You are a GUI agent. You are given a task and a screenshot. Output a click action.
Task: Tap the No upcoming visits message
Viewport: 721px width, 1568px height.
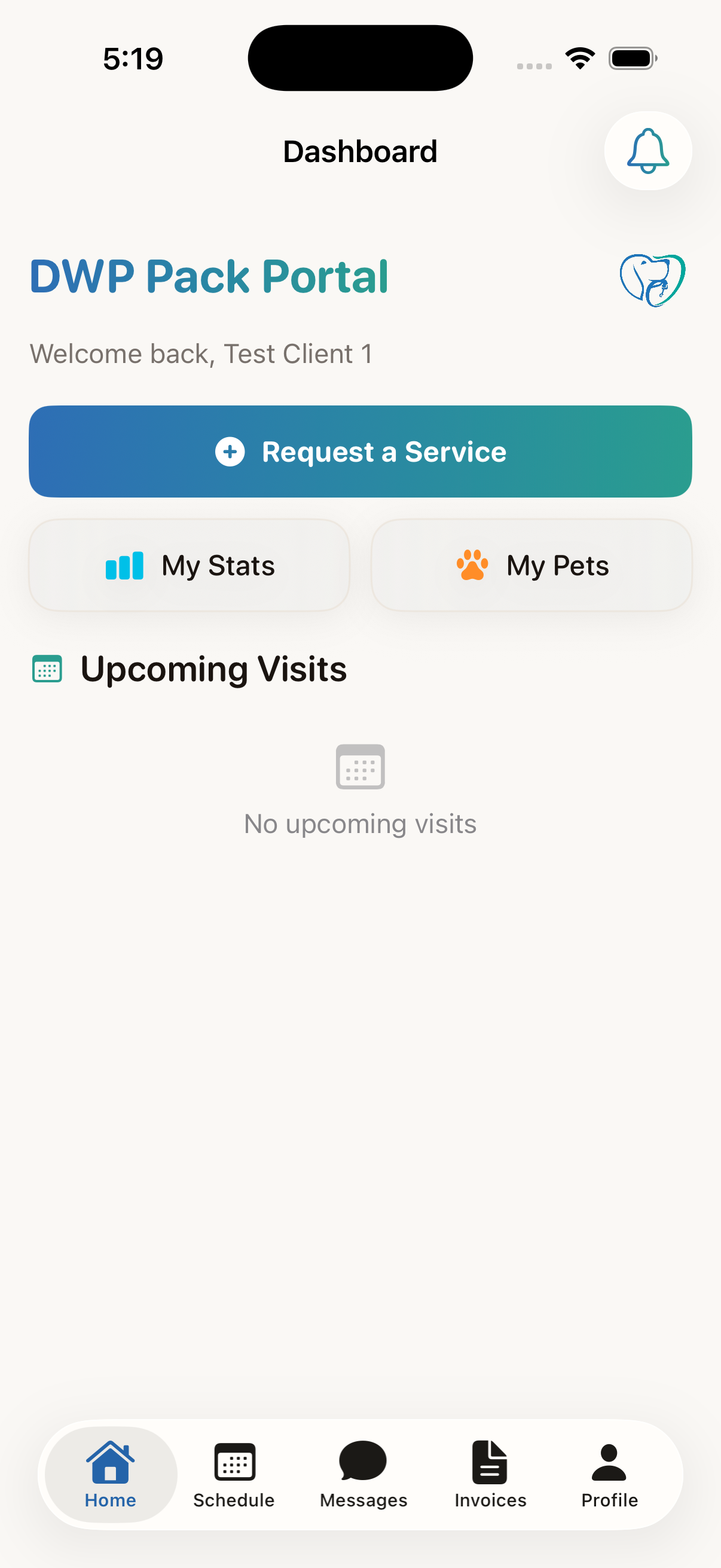pyautogui.click(x=360, y=823)
